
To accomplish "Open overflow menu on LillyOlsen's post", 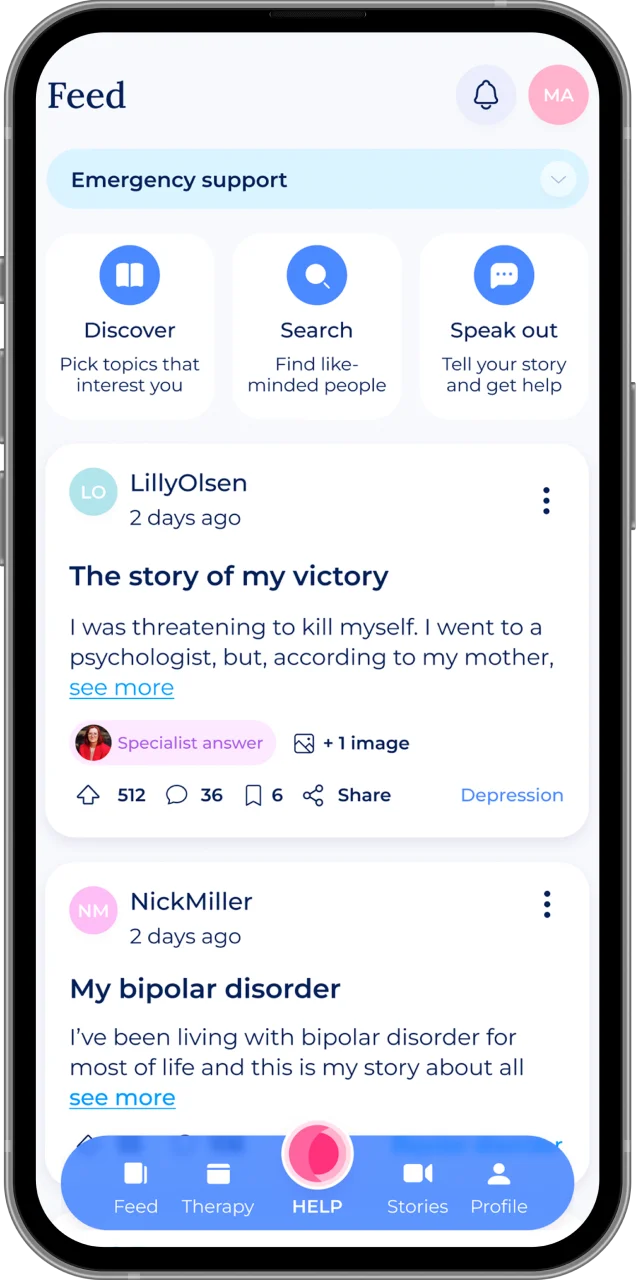I will pyautogui.click(x=546, y=500).
